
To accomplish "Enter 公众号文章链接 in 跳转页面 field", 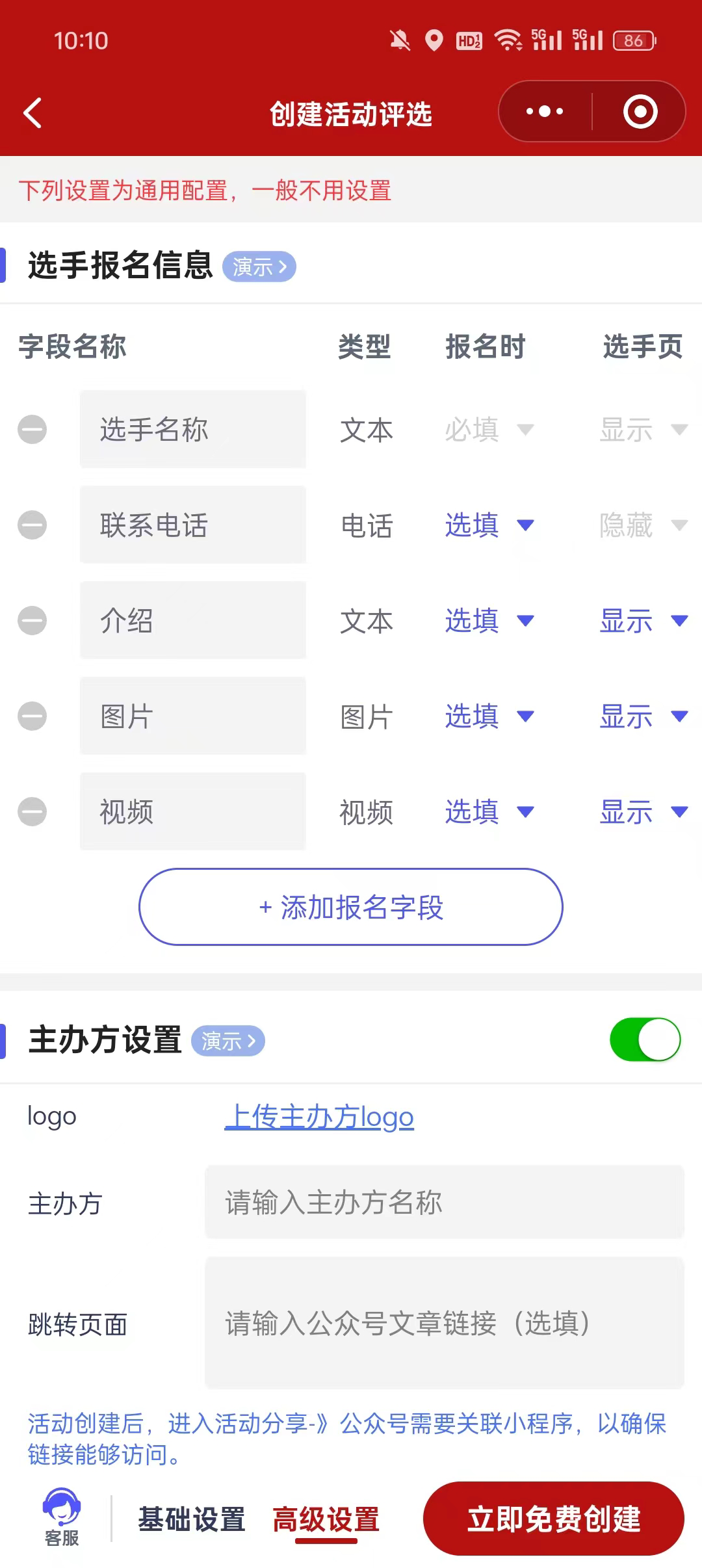I will [x=444, y=1323].
